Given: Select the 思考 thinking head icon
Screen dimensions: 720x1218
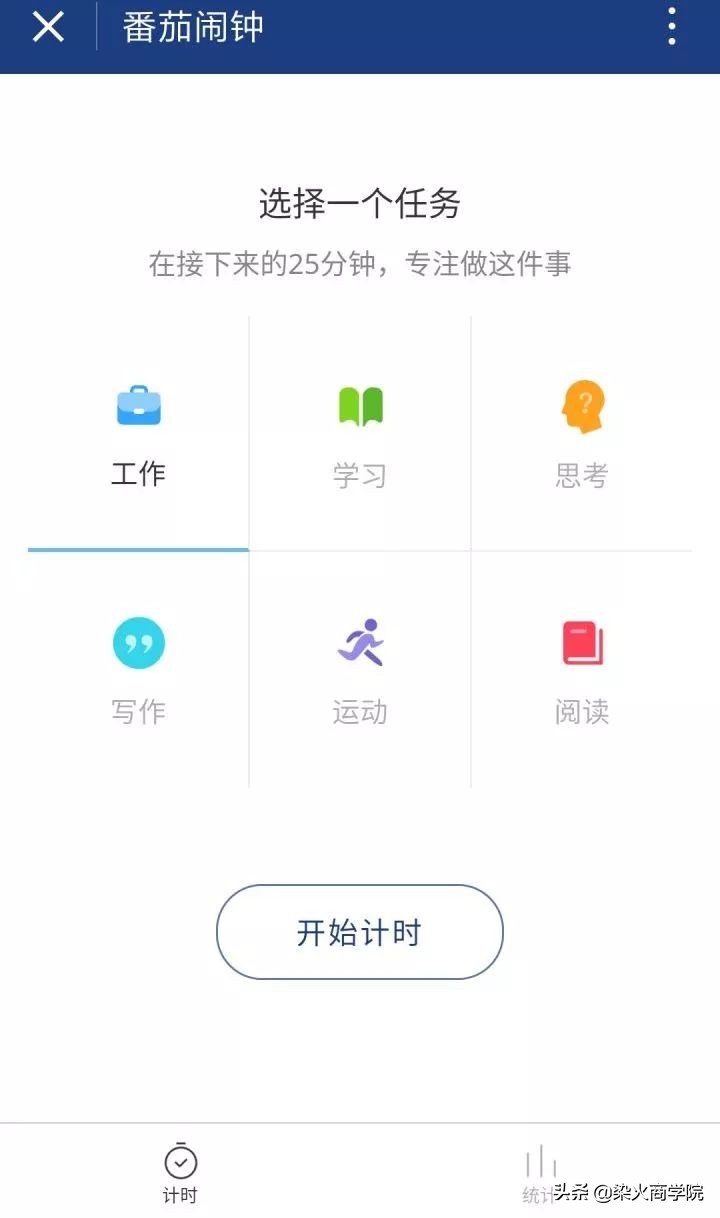Looking at the screenshot, I should point(580,404).
